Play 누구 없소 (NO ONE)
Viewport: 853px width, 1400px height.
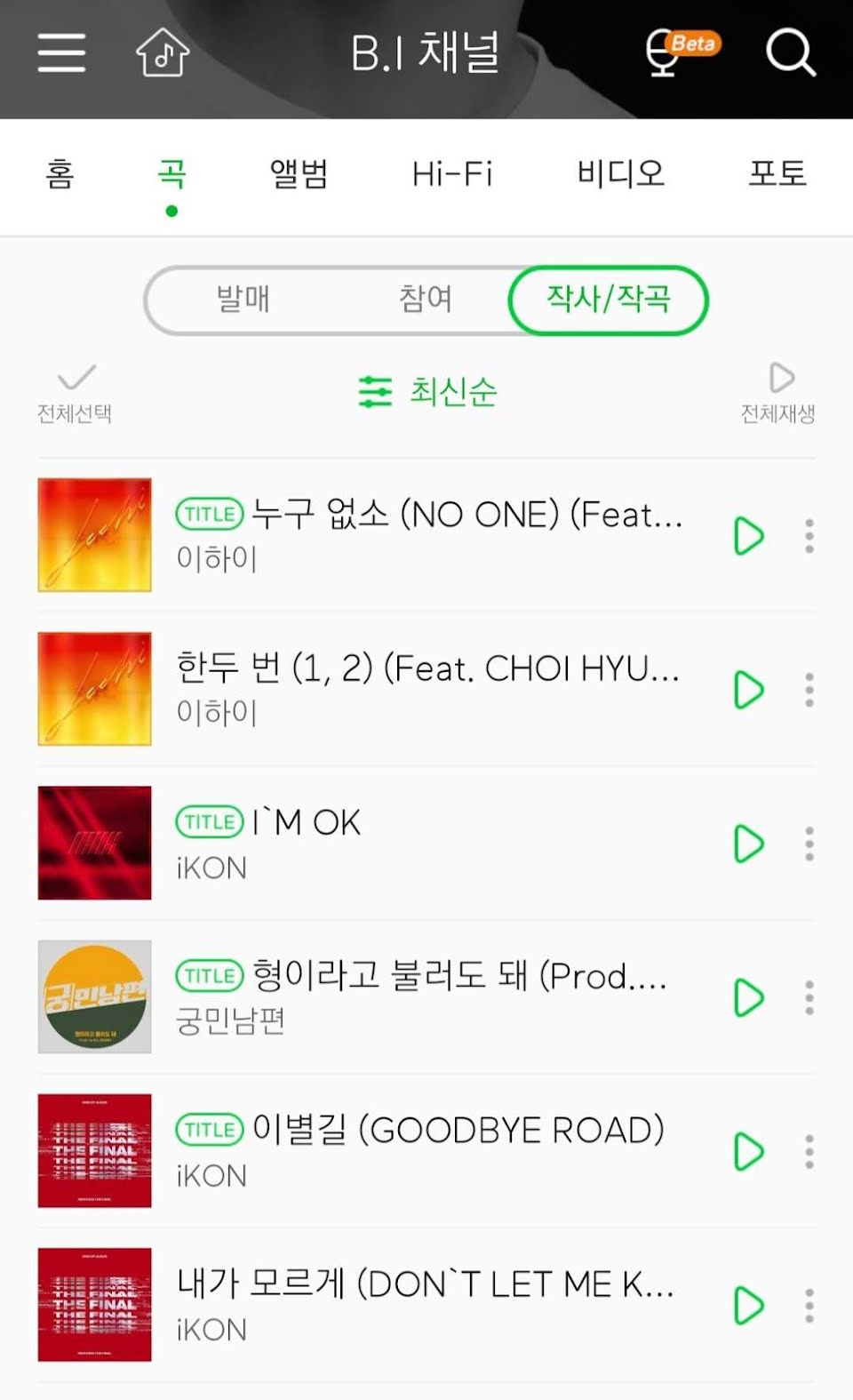point(748,536)
